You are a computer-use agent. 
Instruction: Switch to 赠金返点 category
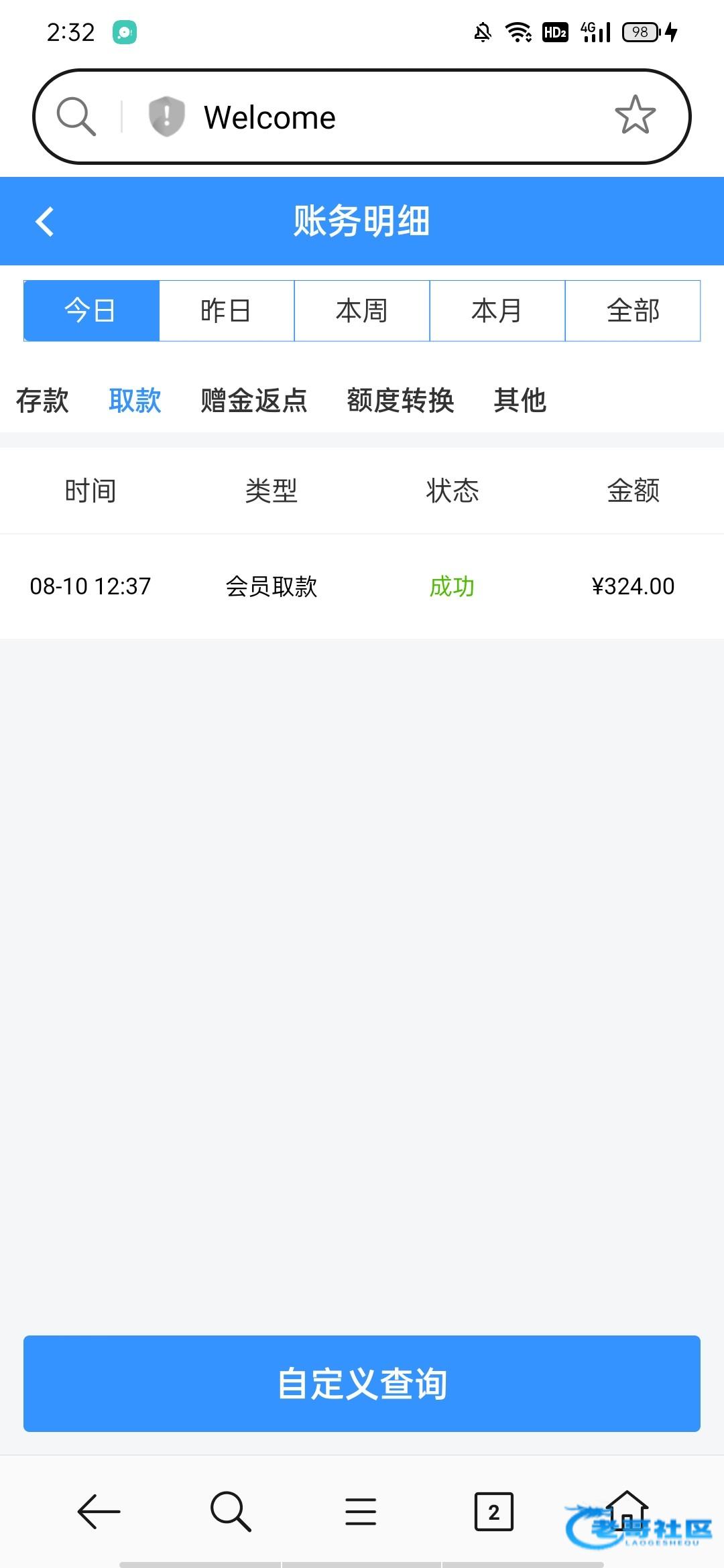[x=254, y=401]
